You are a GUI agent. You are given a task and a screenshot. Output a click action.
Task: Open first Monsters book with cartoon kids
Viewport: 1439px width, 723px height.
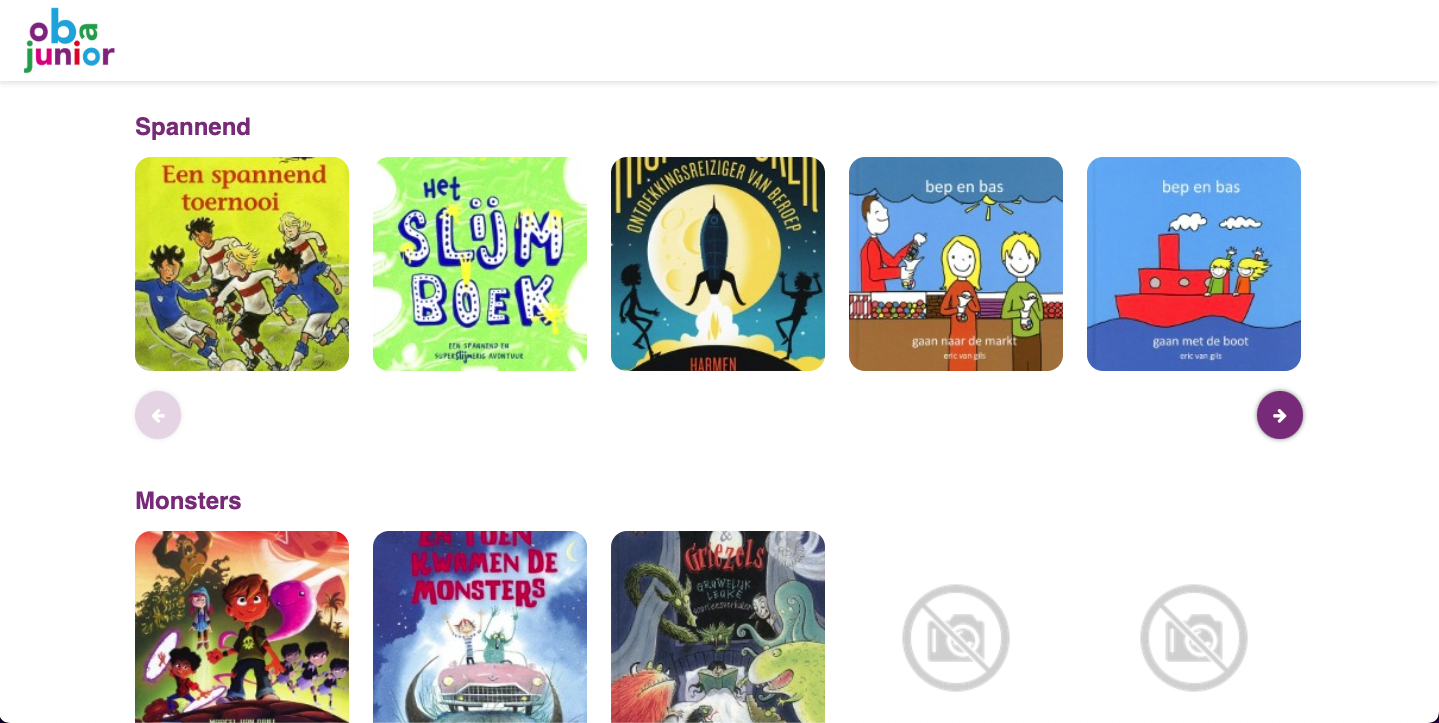pyautogui.click(x=242, y=626)
